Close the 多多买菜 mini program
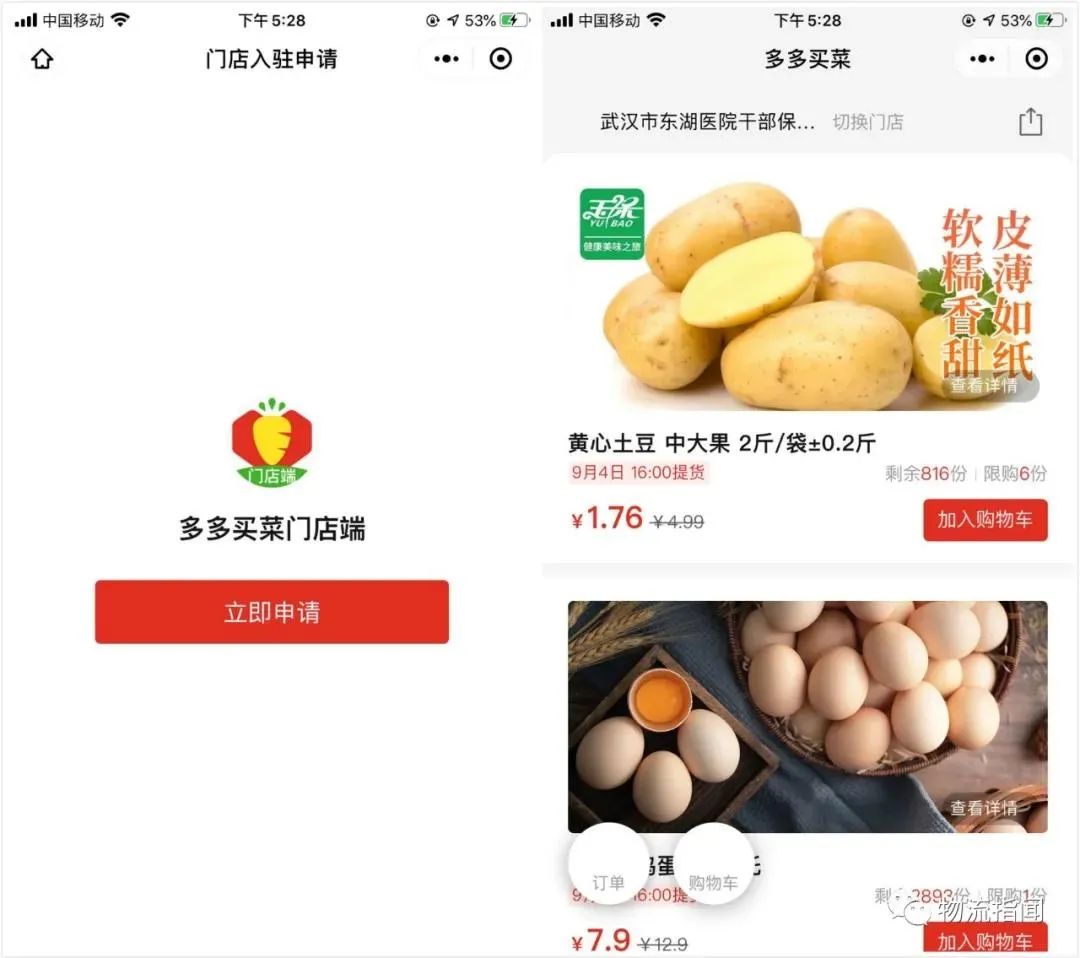The height and width of the screenshot is (958, 1080). coord(1037,59)
